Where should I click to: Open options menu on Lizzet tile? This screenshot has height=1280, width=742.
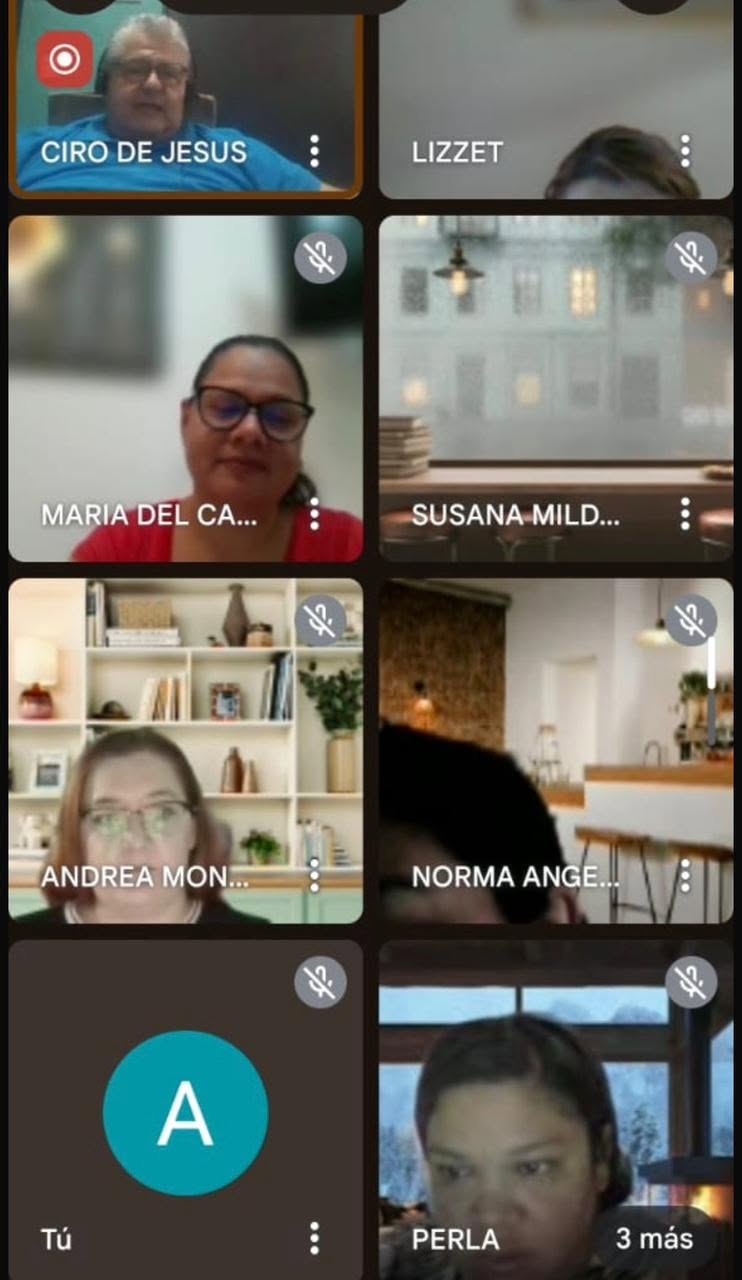click(685, 151)
